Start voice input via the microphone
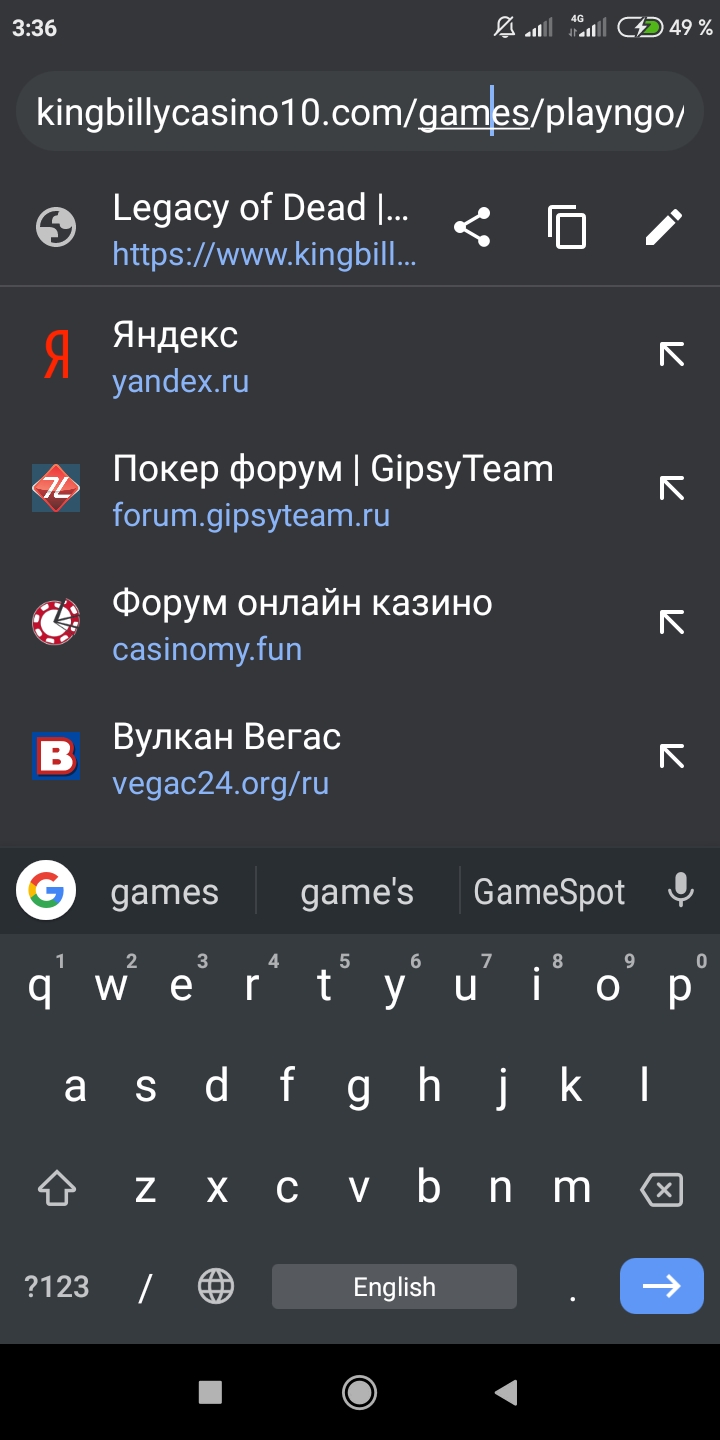The width and height of the screenshot is (720, 1440). (x=681, y=891)
